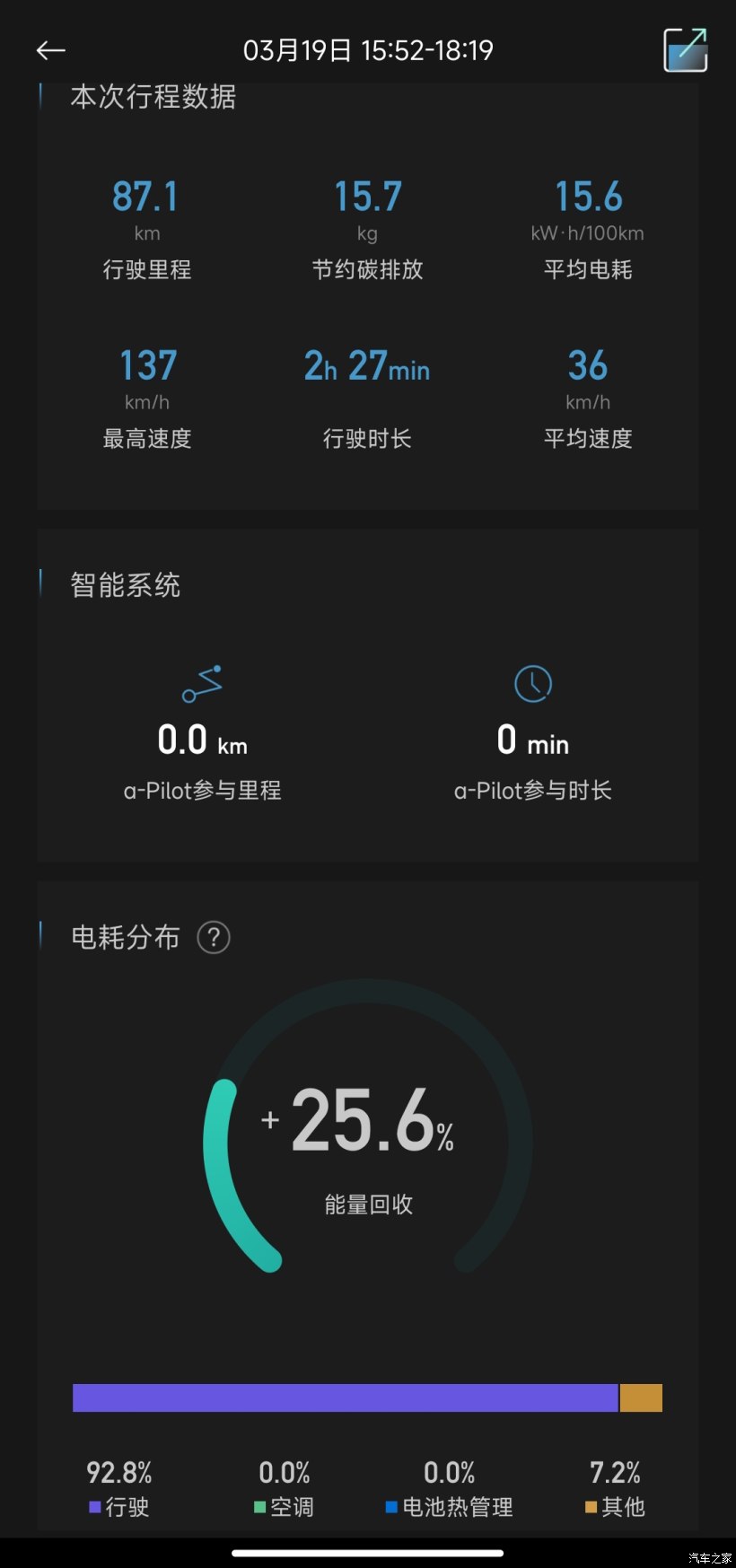736x1568 pixels.
Task: Open the help icon beside 电耗分布
Action: [x=214, y=938]
